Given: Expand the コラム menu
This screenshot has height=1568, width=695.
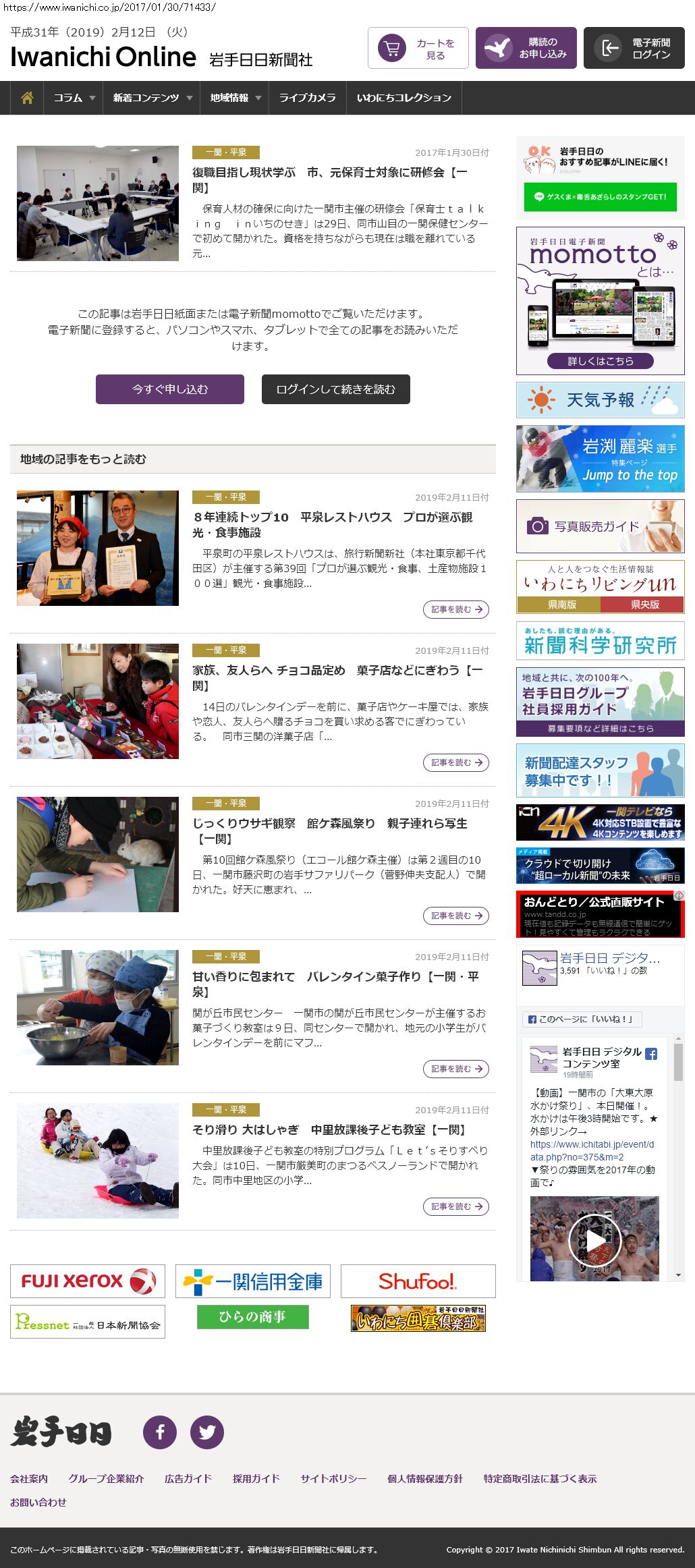Looking at the screenshot, I should 74,98.
